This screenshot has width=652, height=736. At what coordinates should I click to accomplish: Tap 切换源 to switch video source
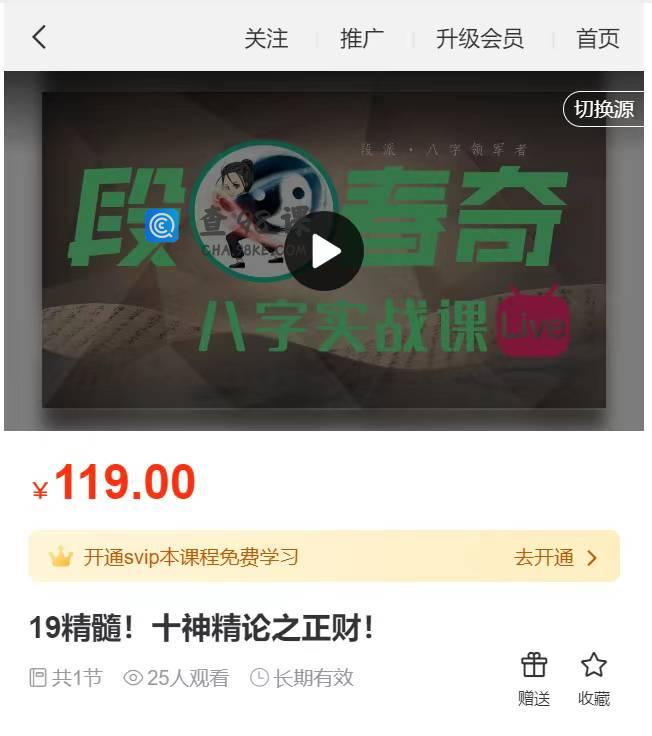pyautogui.click(x=603, y=109)
